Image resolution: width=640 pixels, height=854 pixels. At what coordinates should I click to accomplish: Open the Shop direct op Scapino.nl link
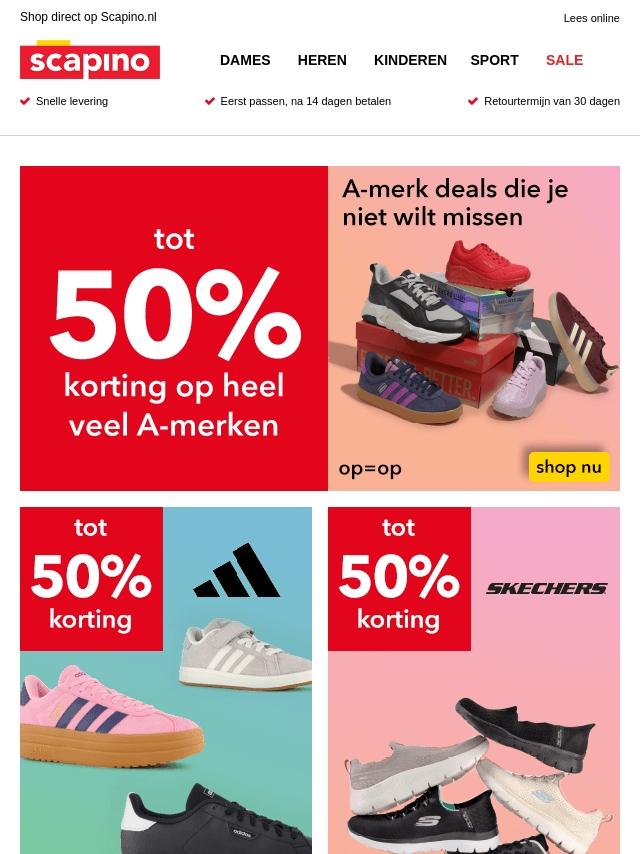pyautogui.click(x=88, y=17)
